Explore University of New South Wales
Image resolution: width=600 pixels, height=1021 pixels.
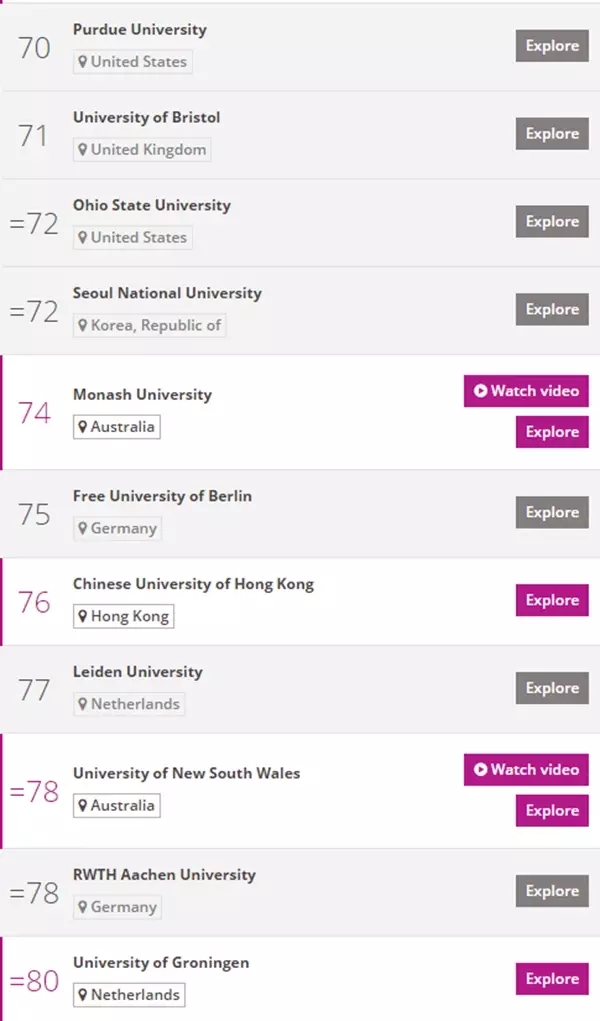(552, 811)
